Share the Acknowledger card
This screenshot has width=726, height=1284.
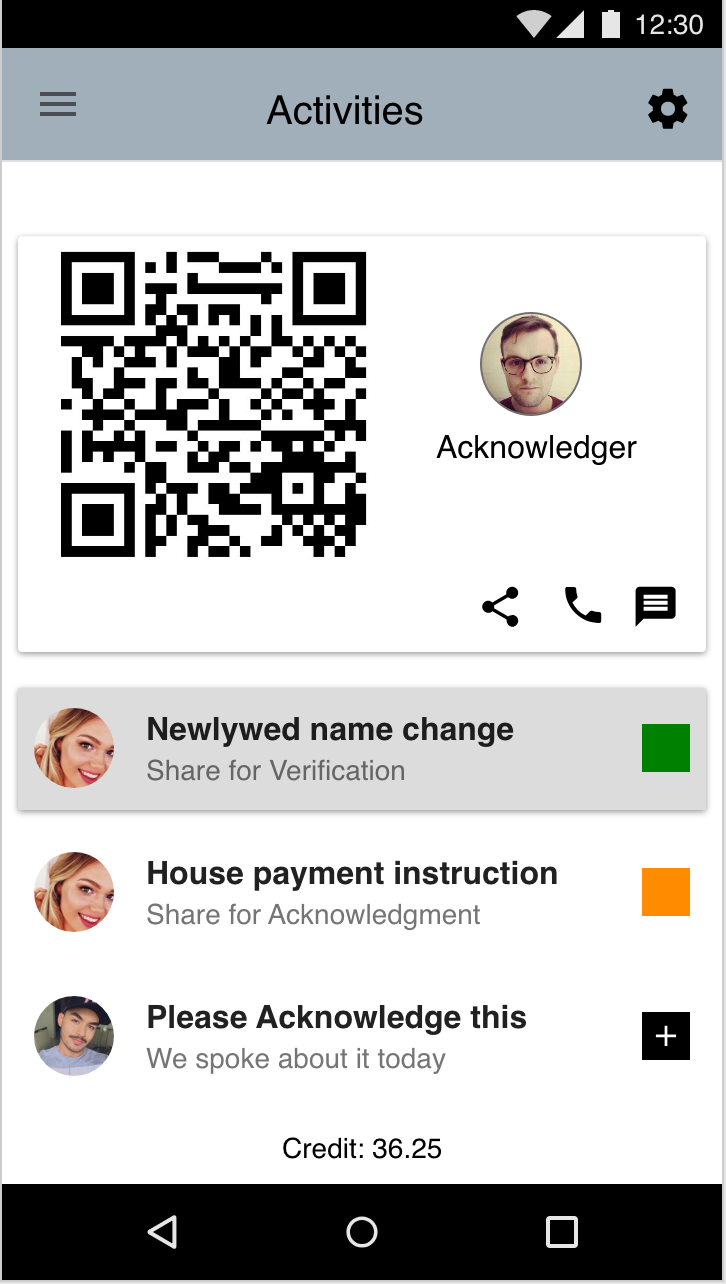tap(500, 607)
